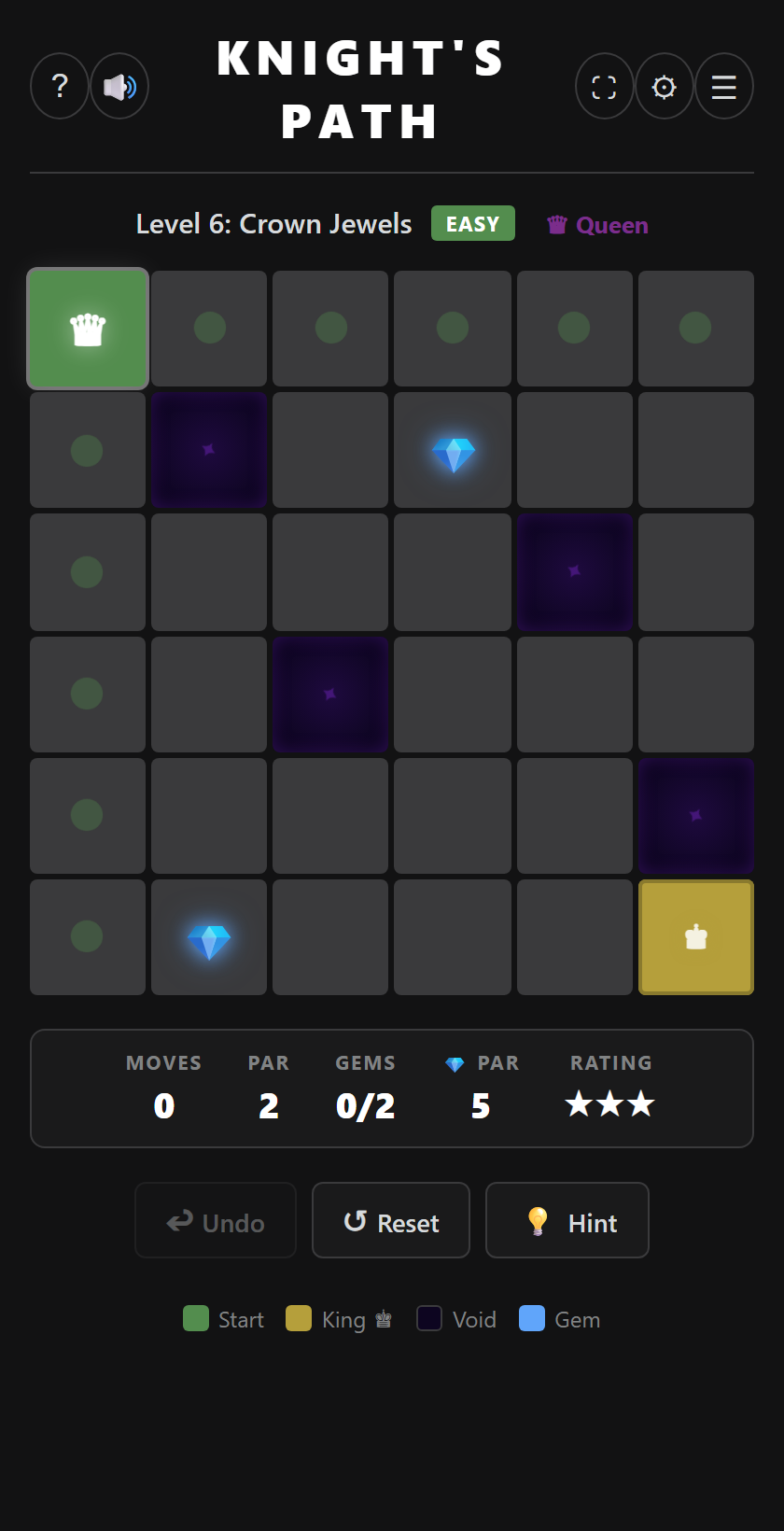Open the settings gear
The width and height of the screenshot is (784, 1531).
click(665, 86)
